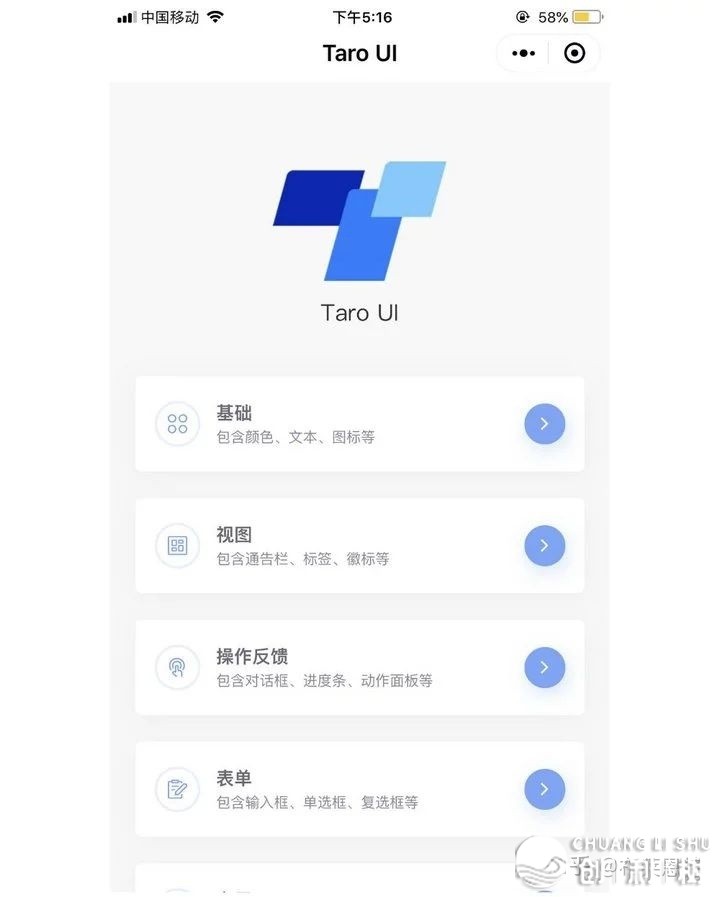
Task: Tap the Taro UI page title
Action: (360, 53)
